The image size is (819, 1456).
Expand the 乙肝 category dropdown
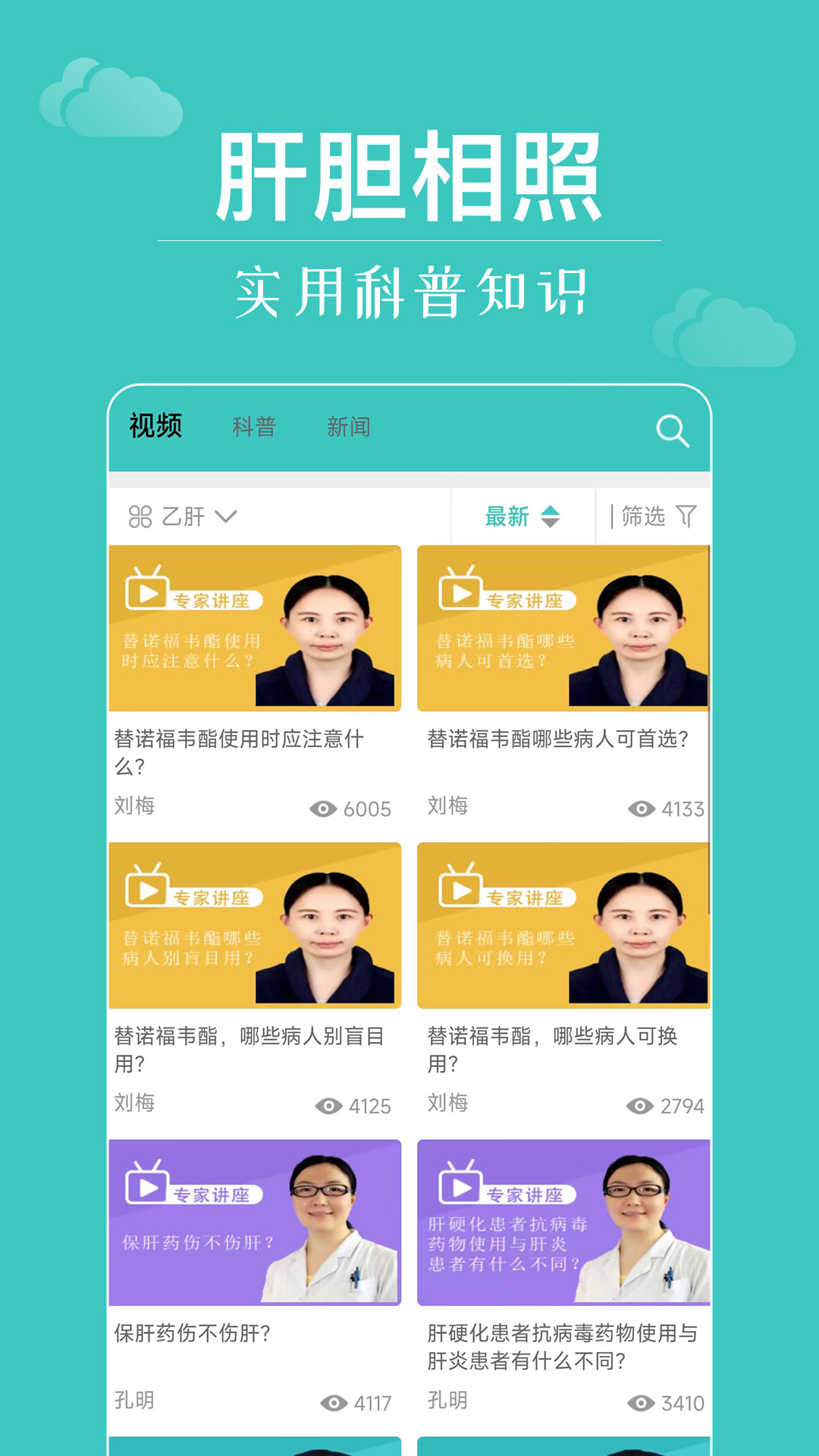pyautogui.click(x=225, y=516)
